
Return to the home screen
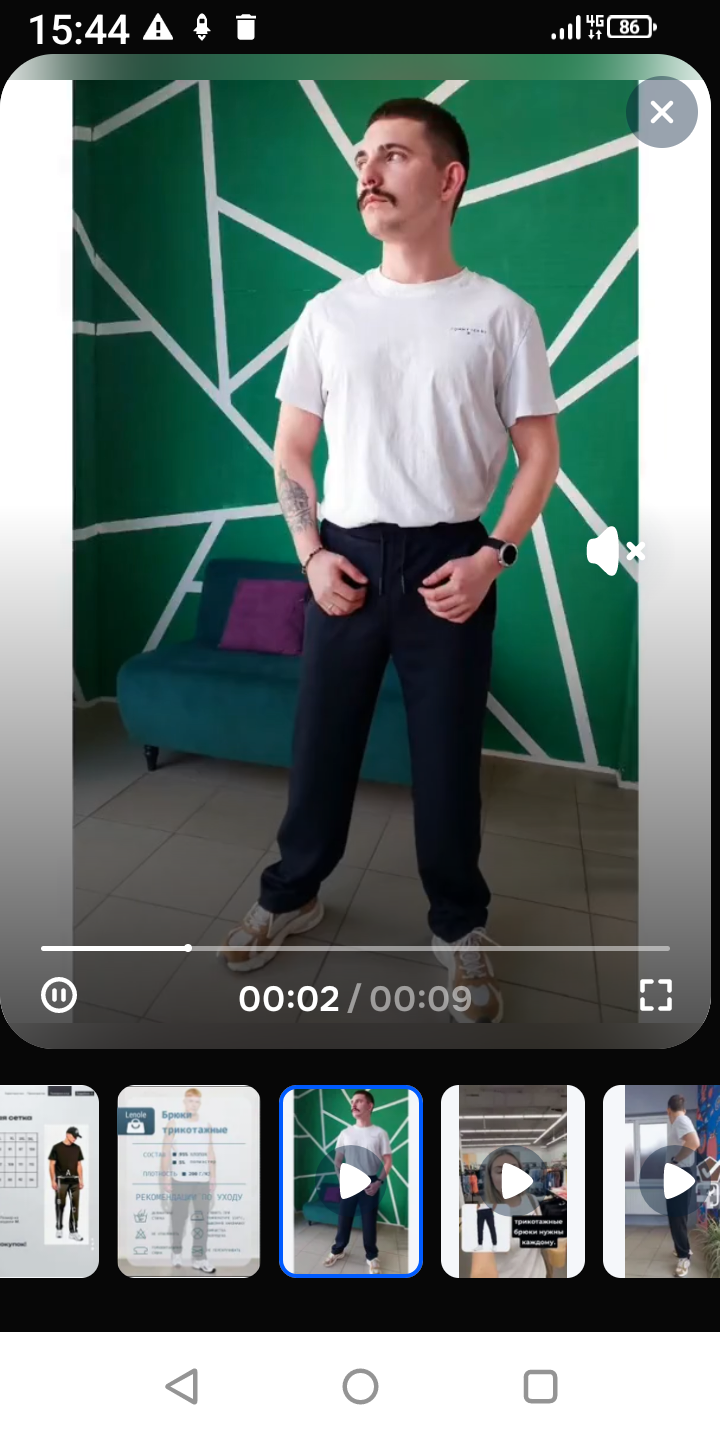pos(360,1386)
